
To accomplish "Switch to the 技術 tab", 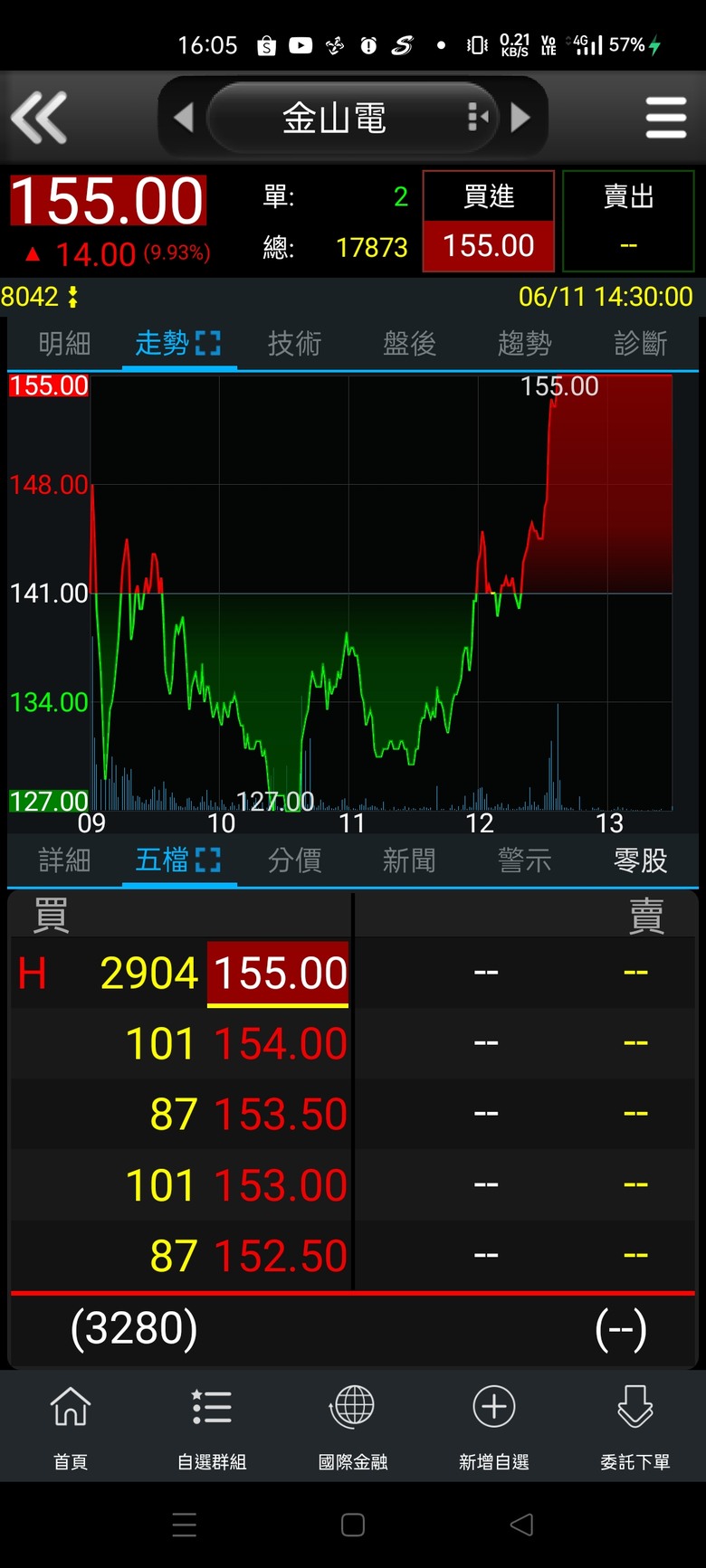I will coord(294,344).
